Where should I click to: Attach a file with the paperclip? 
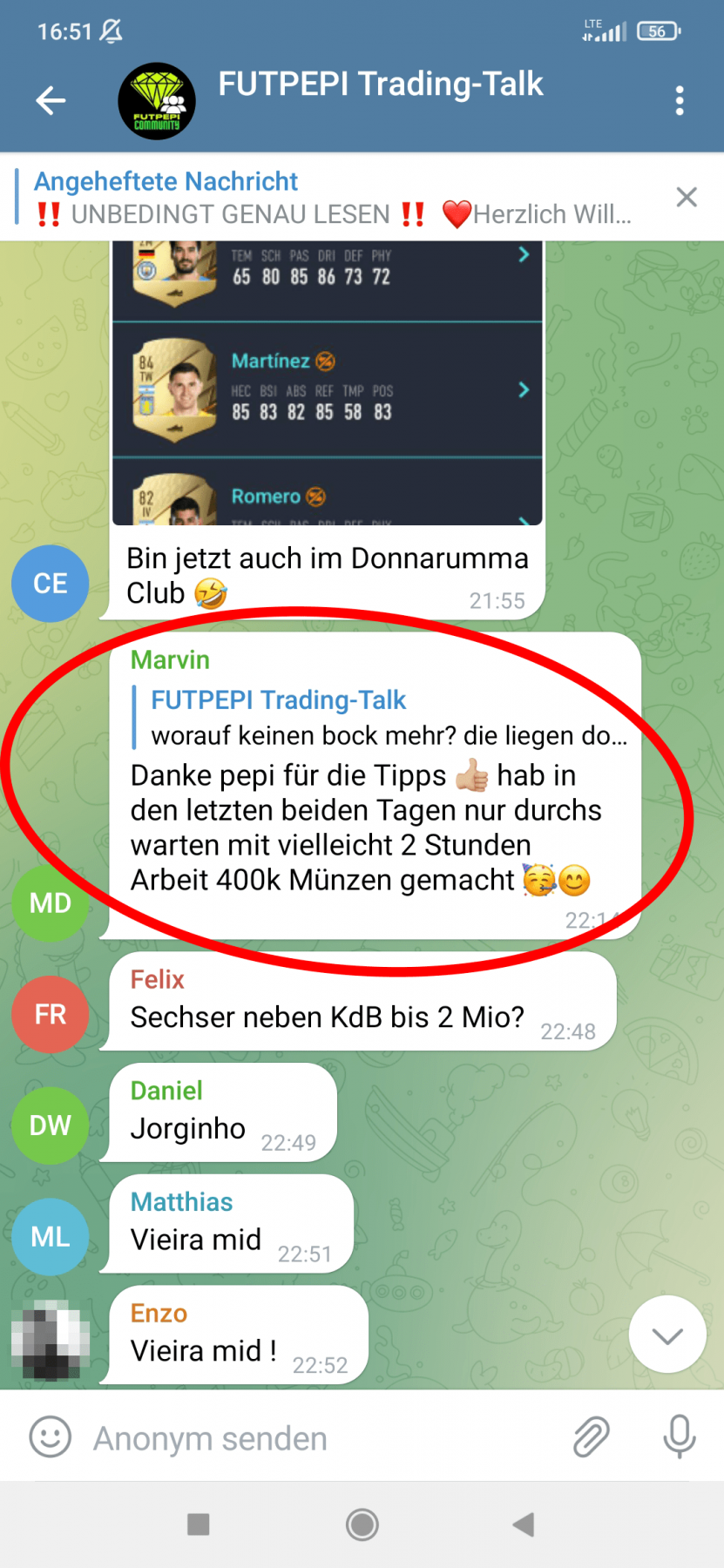(591, 1437)
